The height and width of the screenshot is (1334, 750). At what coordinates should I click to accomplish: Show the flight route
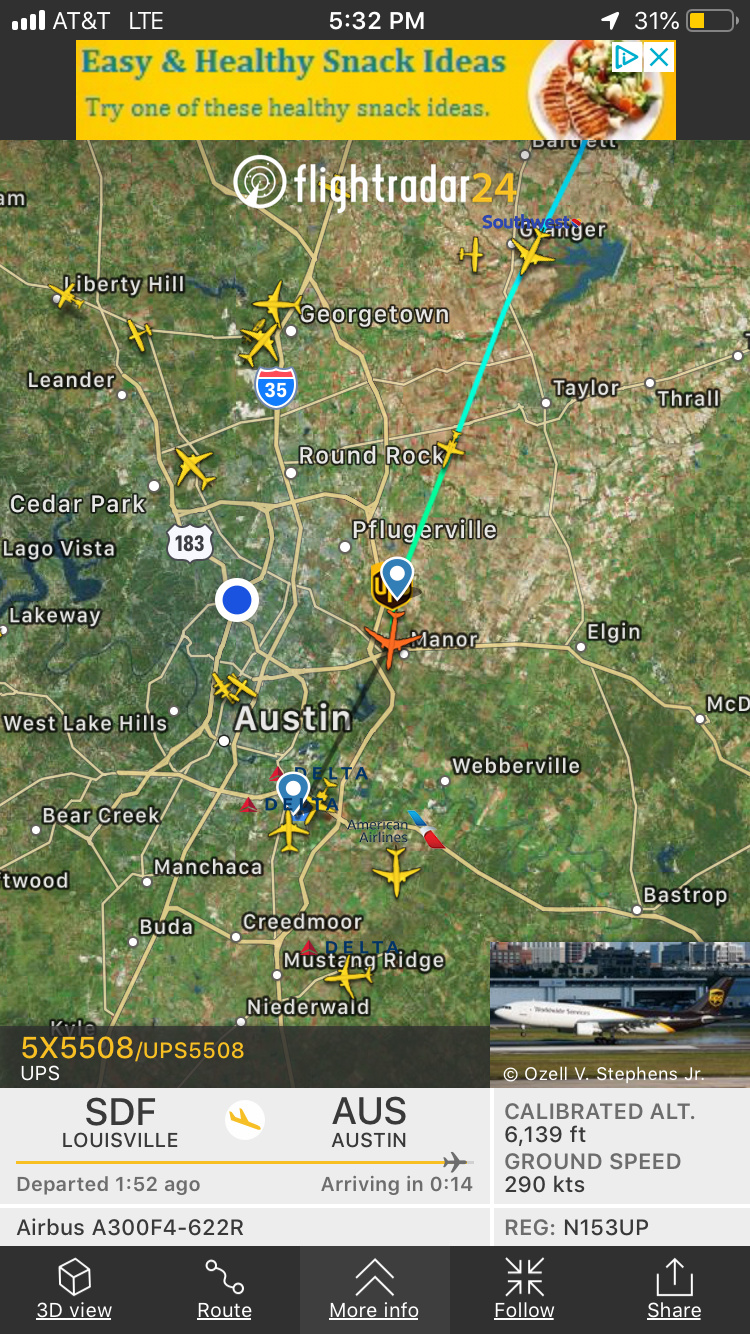click(224, 1289)
